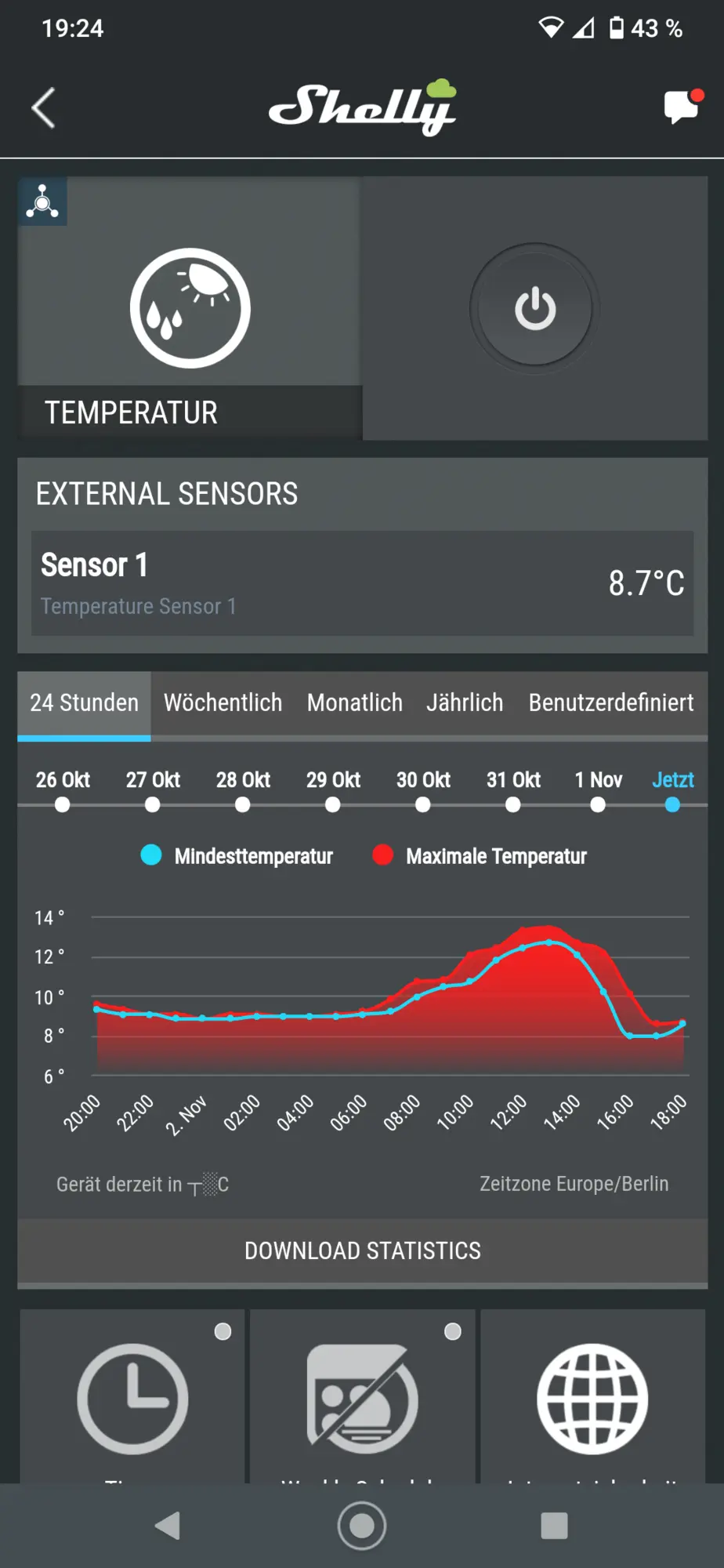Image resolution: width=724 pixels, height=1568 pixels.
Task: Hide the Mindesttemperatur series in chart
Action: tap(237, 856)
